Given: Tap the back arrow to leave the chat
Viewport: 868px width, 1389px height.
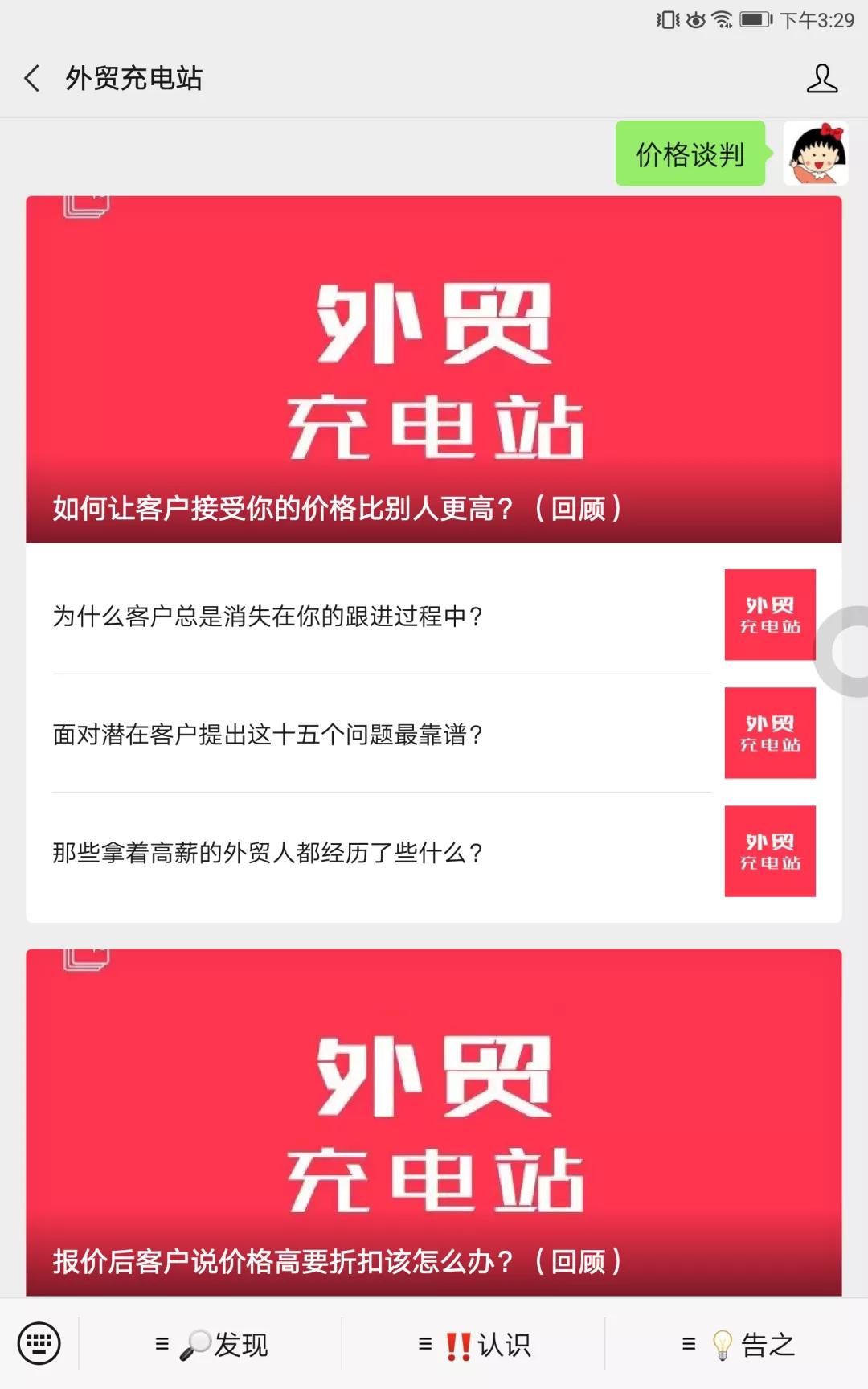Looking at the screenshot, I should click(31, 79).
